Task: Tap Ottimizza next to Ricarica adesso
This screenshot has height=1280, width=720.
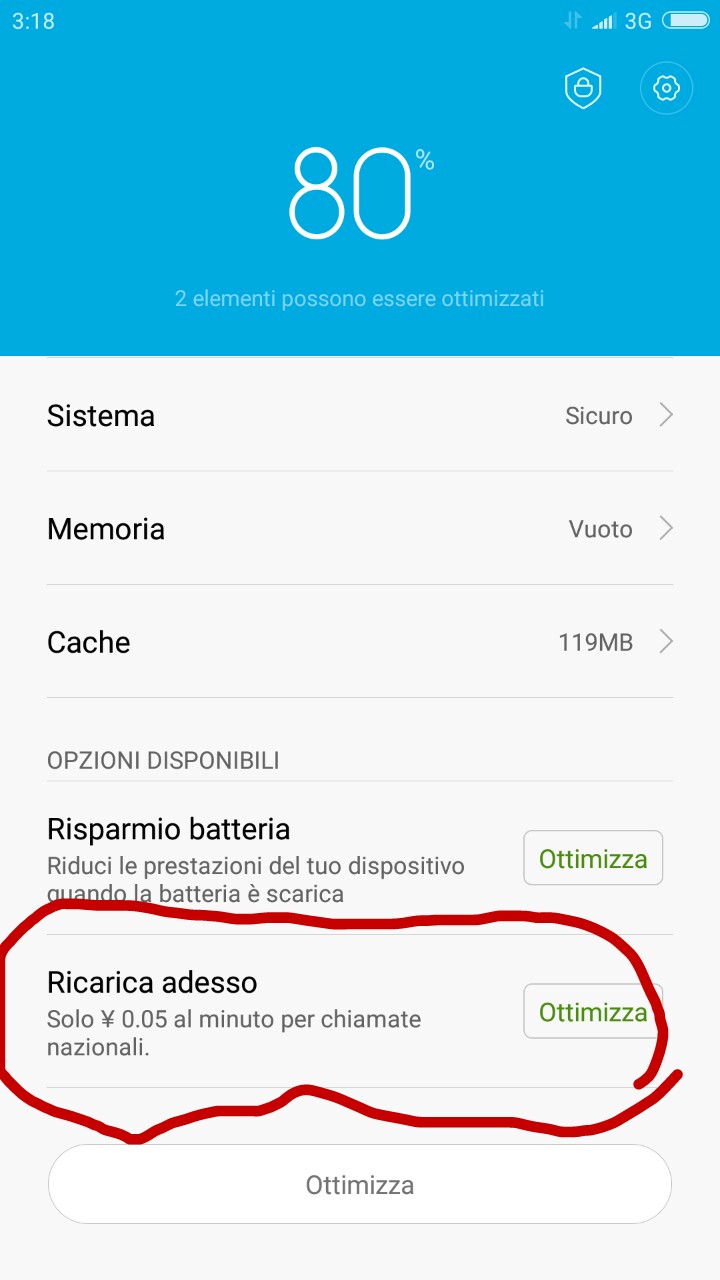Action: pos(593,1012)
